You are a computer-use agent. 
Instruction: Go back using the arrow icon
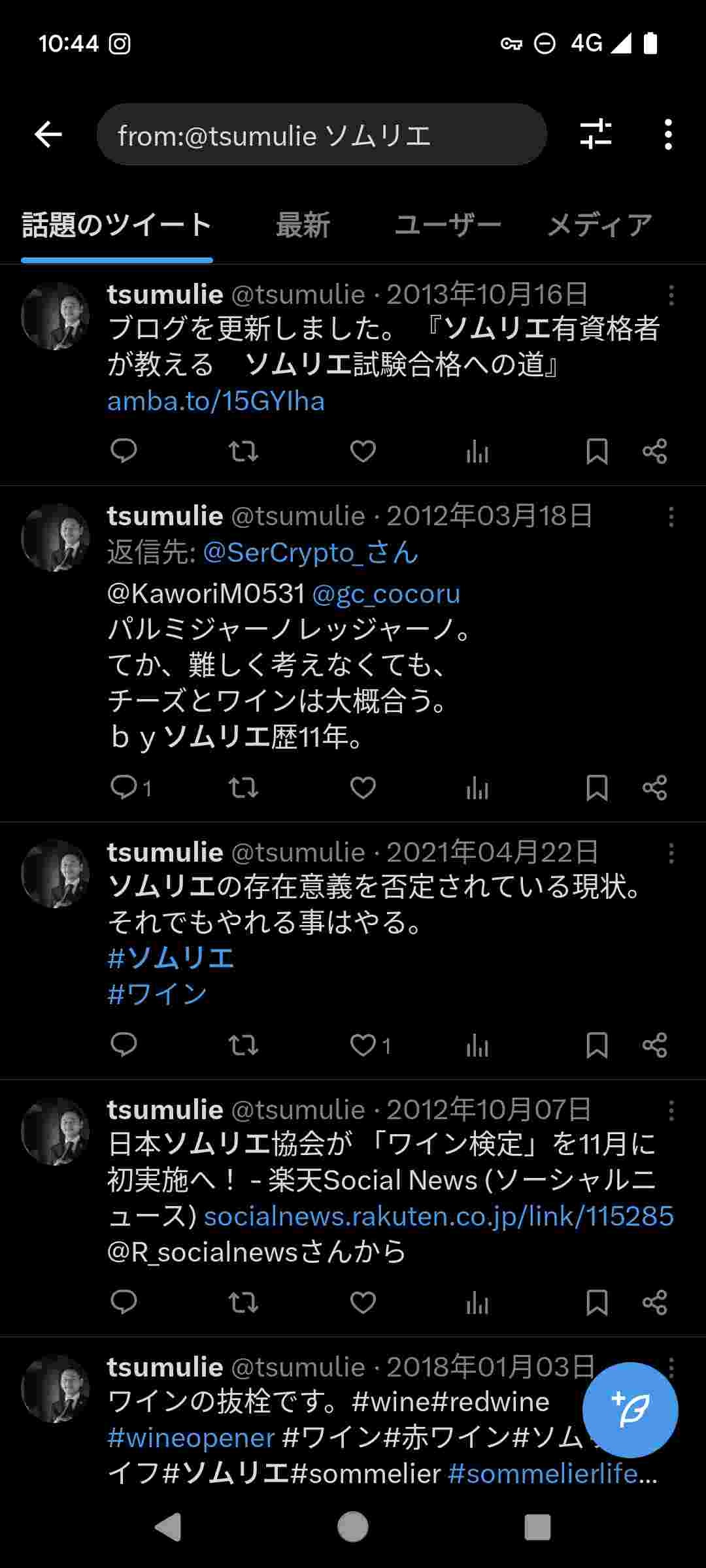pos(48,135)
